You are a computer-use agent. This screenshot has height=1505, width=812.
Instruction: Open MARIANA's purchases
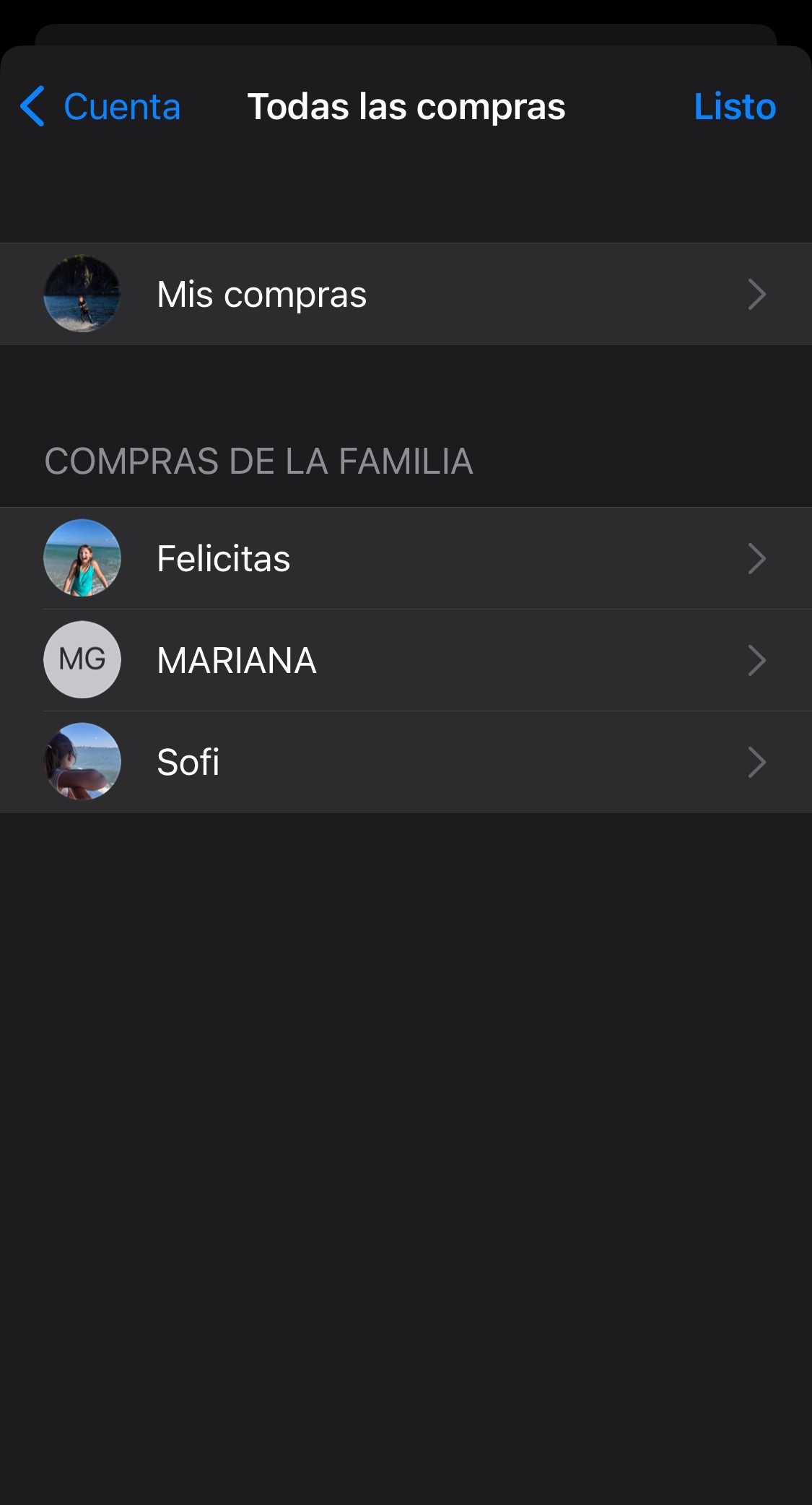click(406, 660)
